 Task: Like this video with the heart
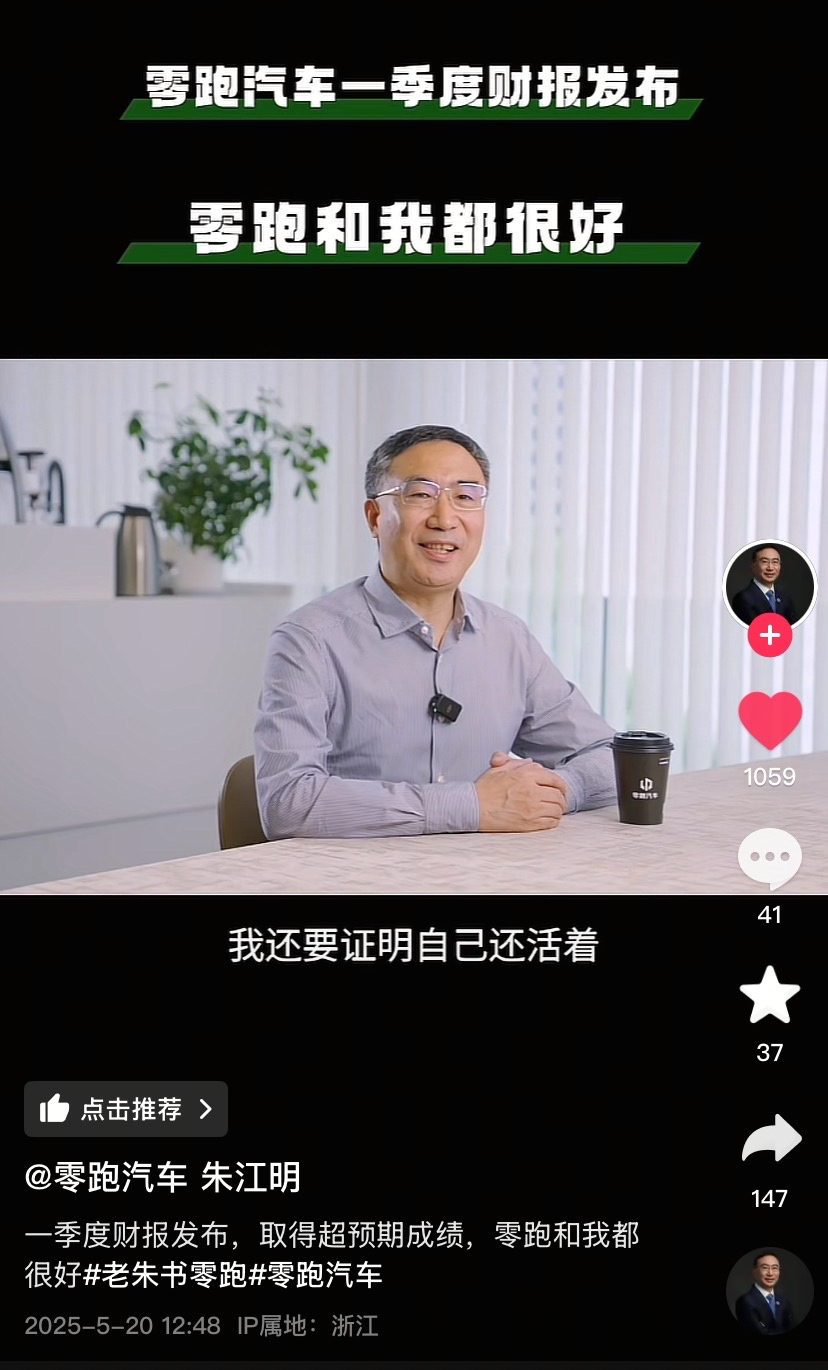point(769,721)
